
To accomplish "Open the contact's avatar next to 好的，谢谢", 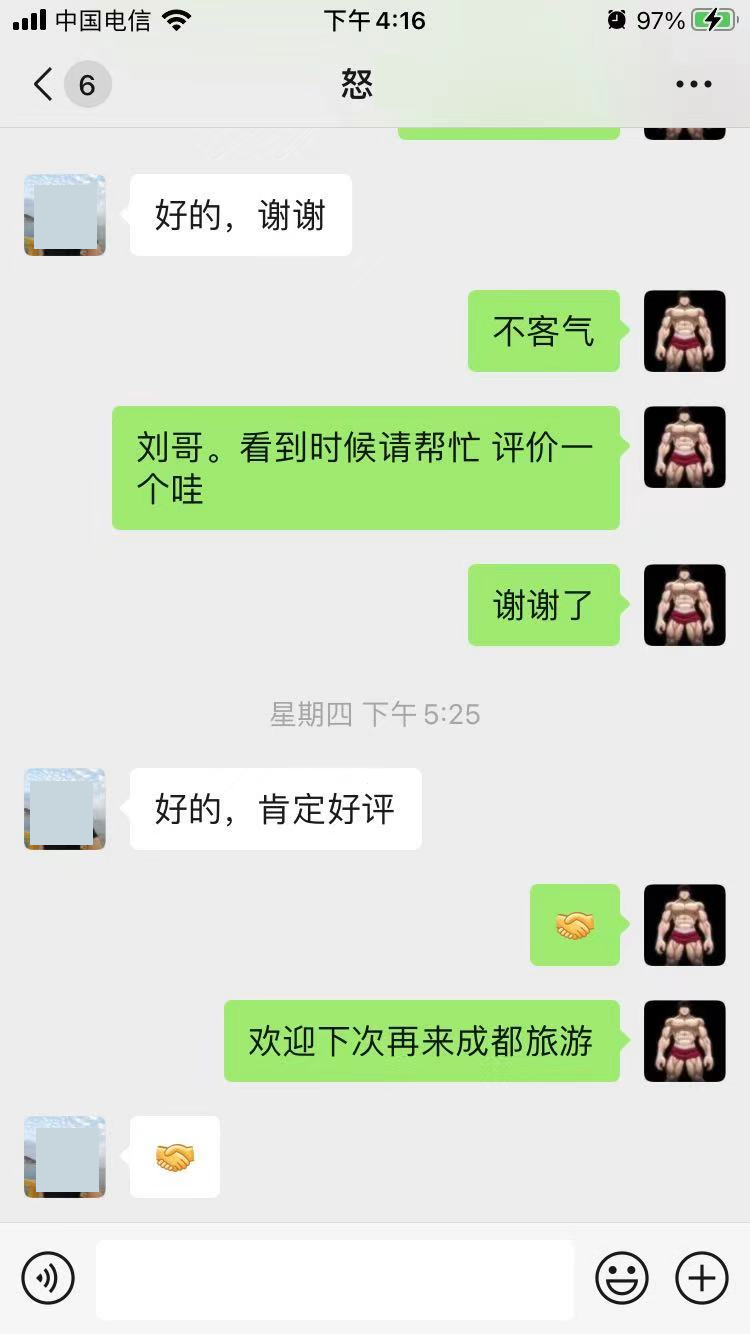I will point(64,215).
